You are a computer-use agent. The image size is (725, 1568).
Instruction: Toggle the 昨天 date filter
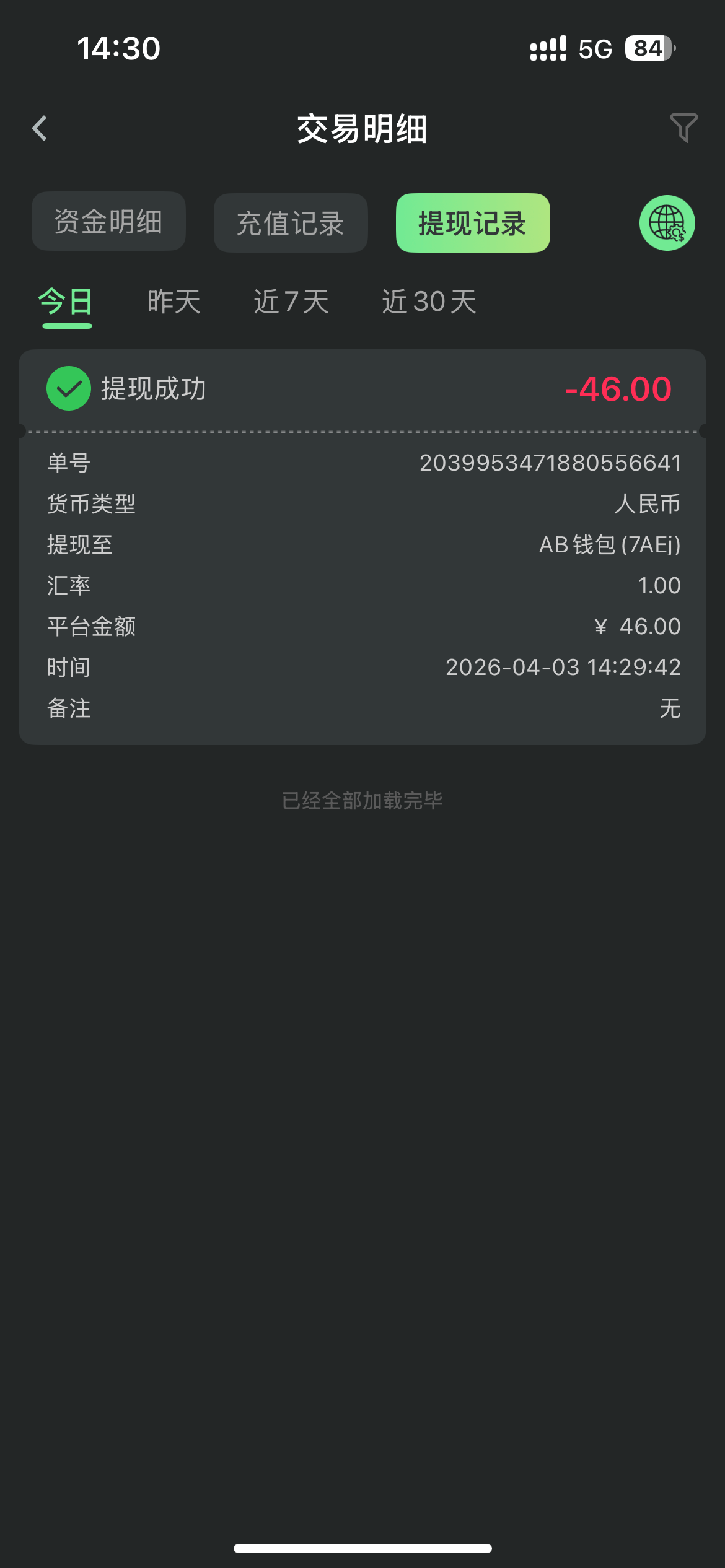coord(174,302)
